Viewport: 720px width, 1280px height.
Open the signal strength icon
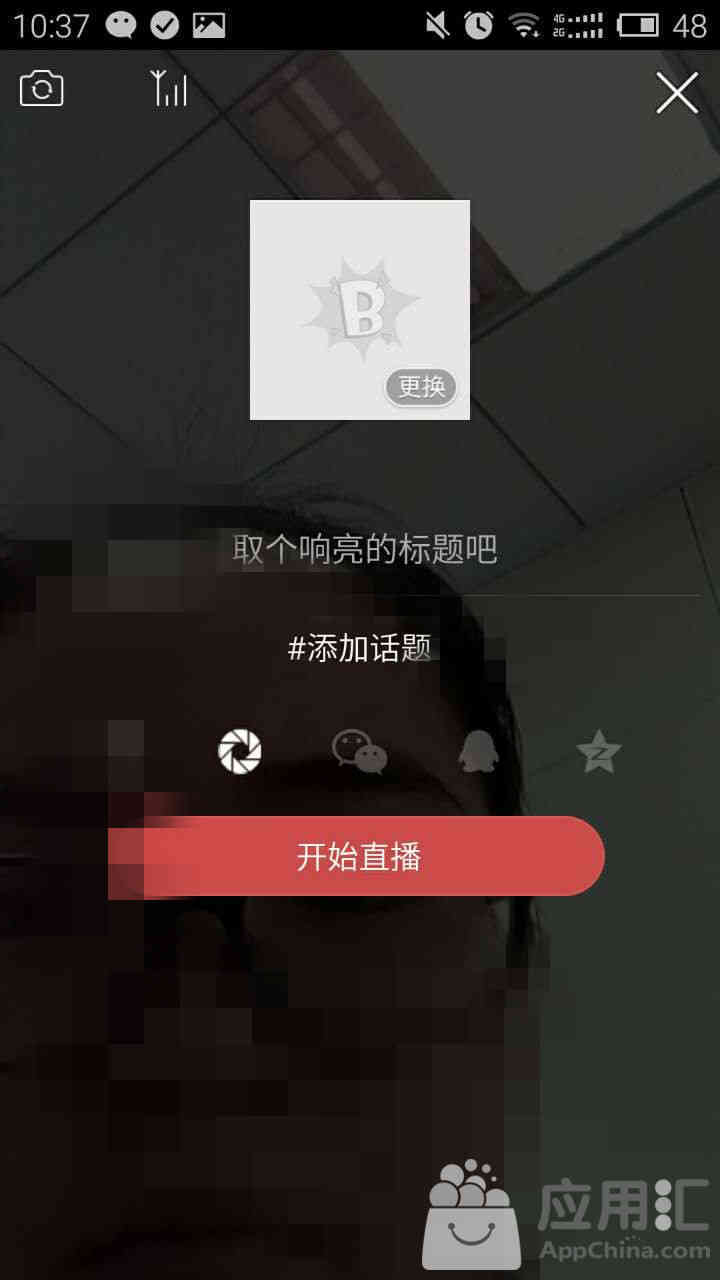point(169,89)
